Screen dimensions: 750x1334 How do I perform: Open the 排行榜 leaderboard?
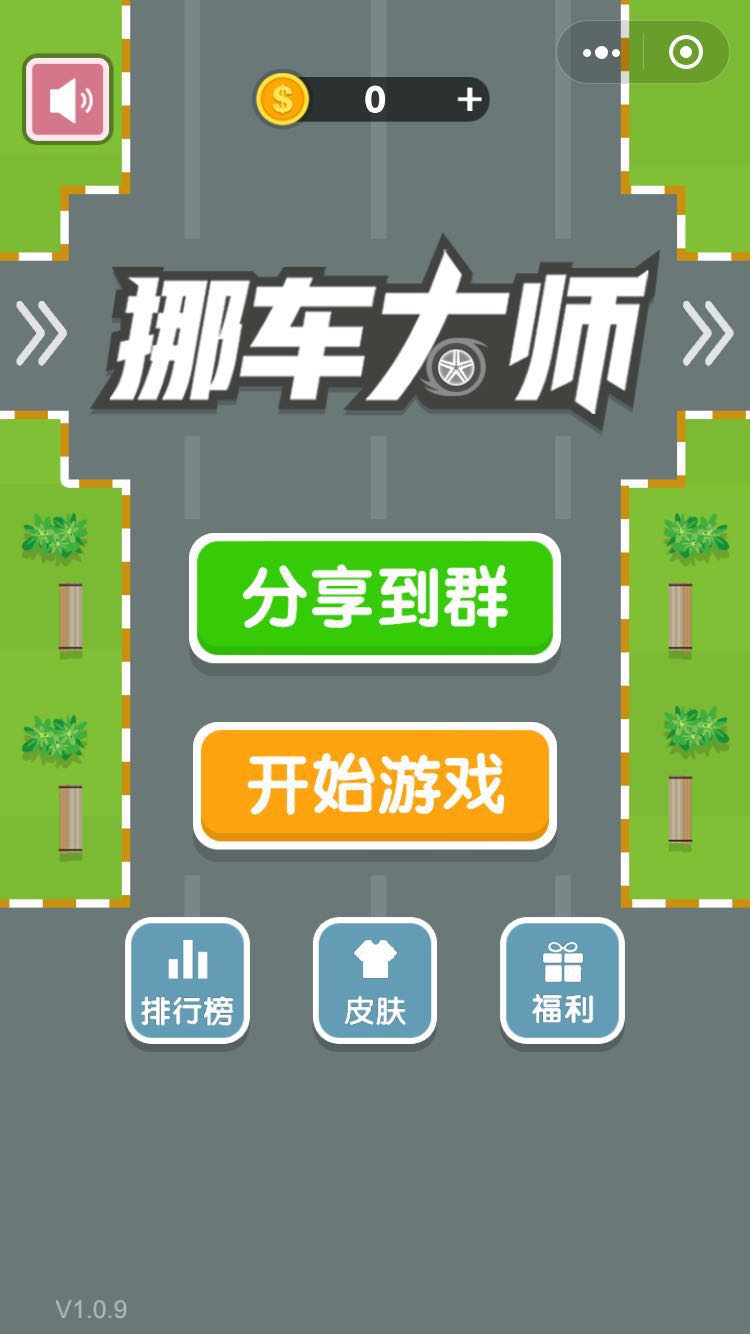pyautogui.click(x=187, y=981)
